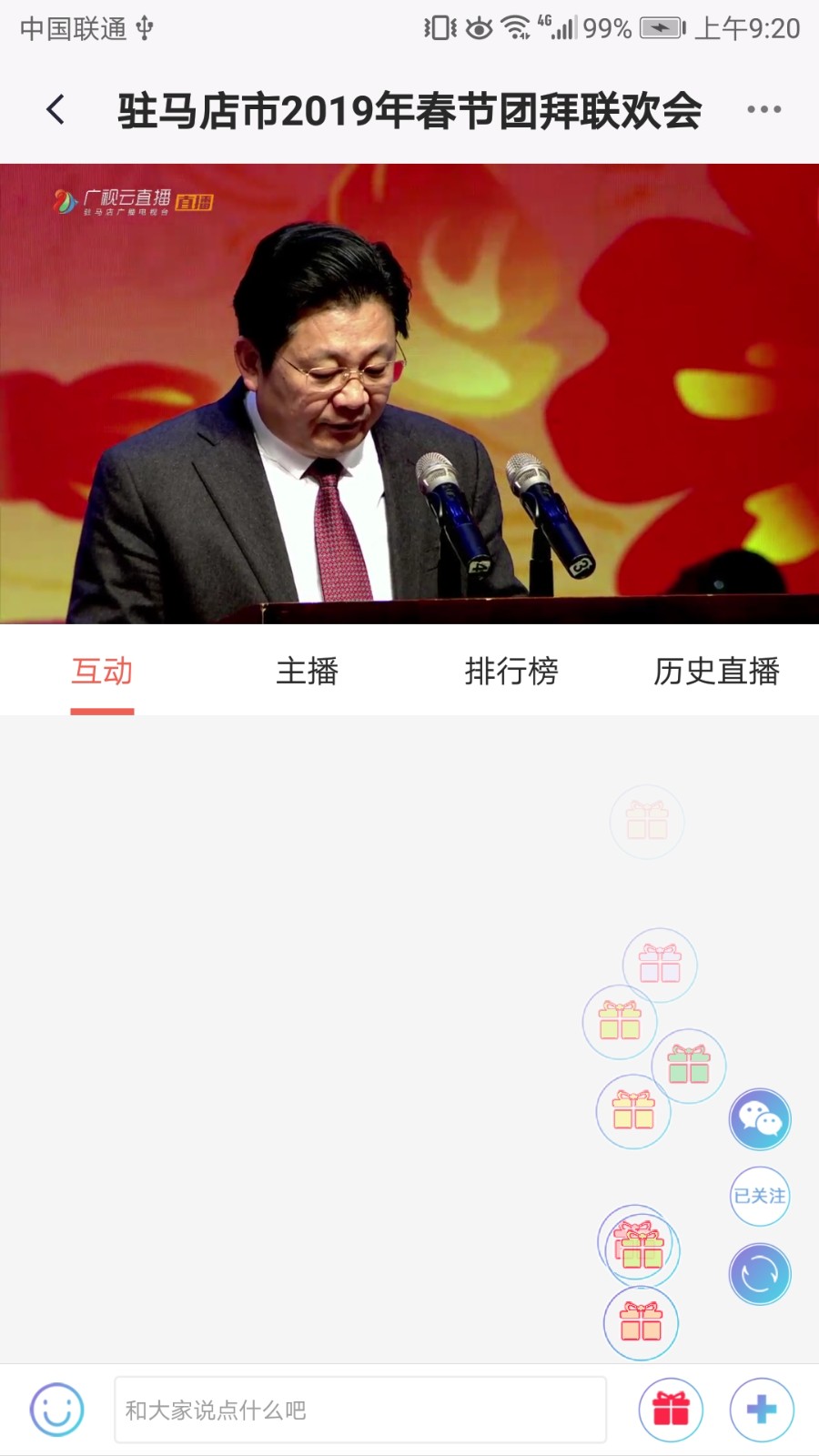Select the 互动 interaction tab

[x=102, y=672]
